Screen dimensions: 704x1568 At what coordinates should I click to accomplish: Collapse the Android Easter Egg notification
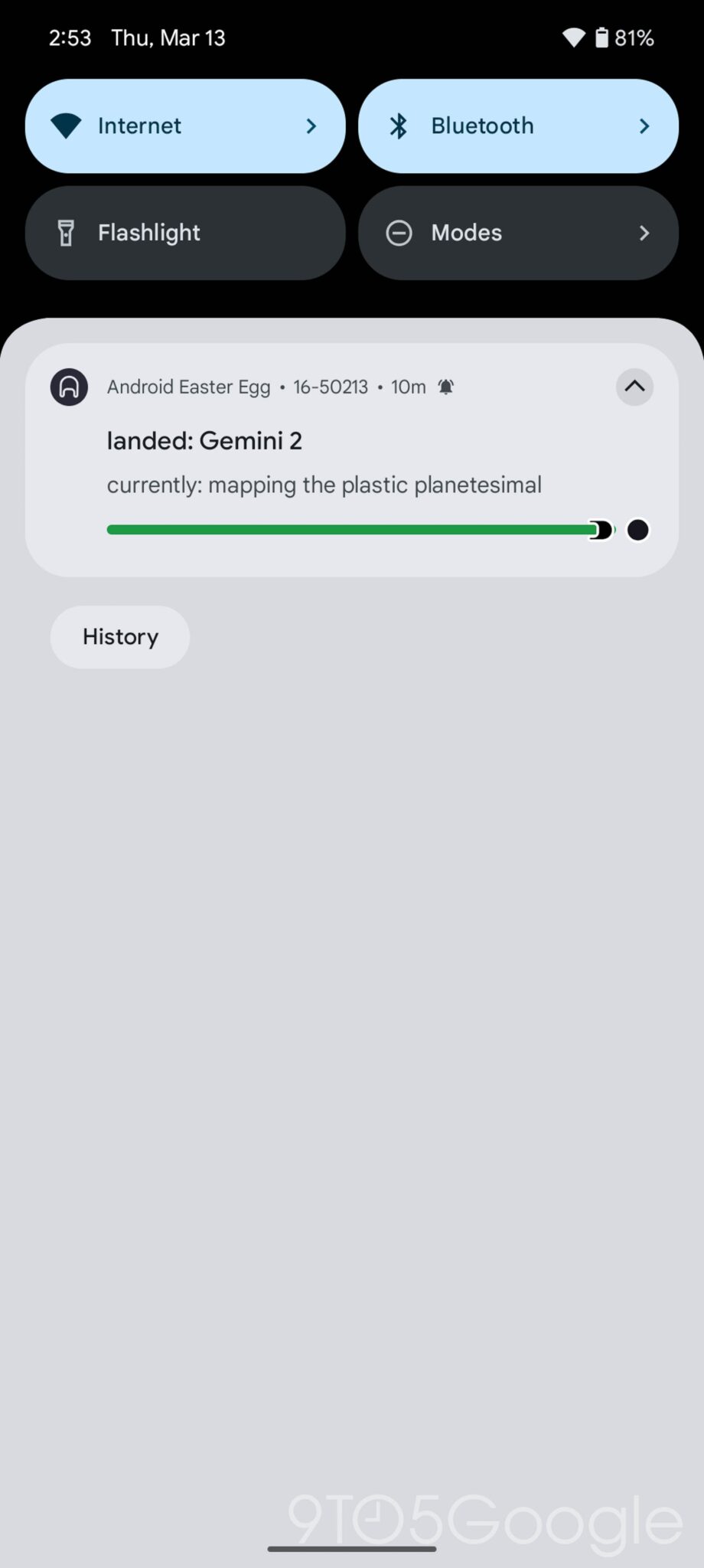[x=634, y=387]
